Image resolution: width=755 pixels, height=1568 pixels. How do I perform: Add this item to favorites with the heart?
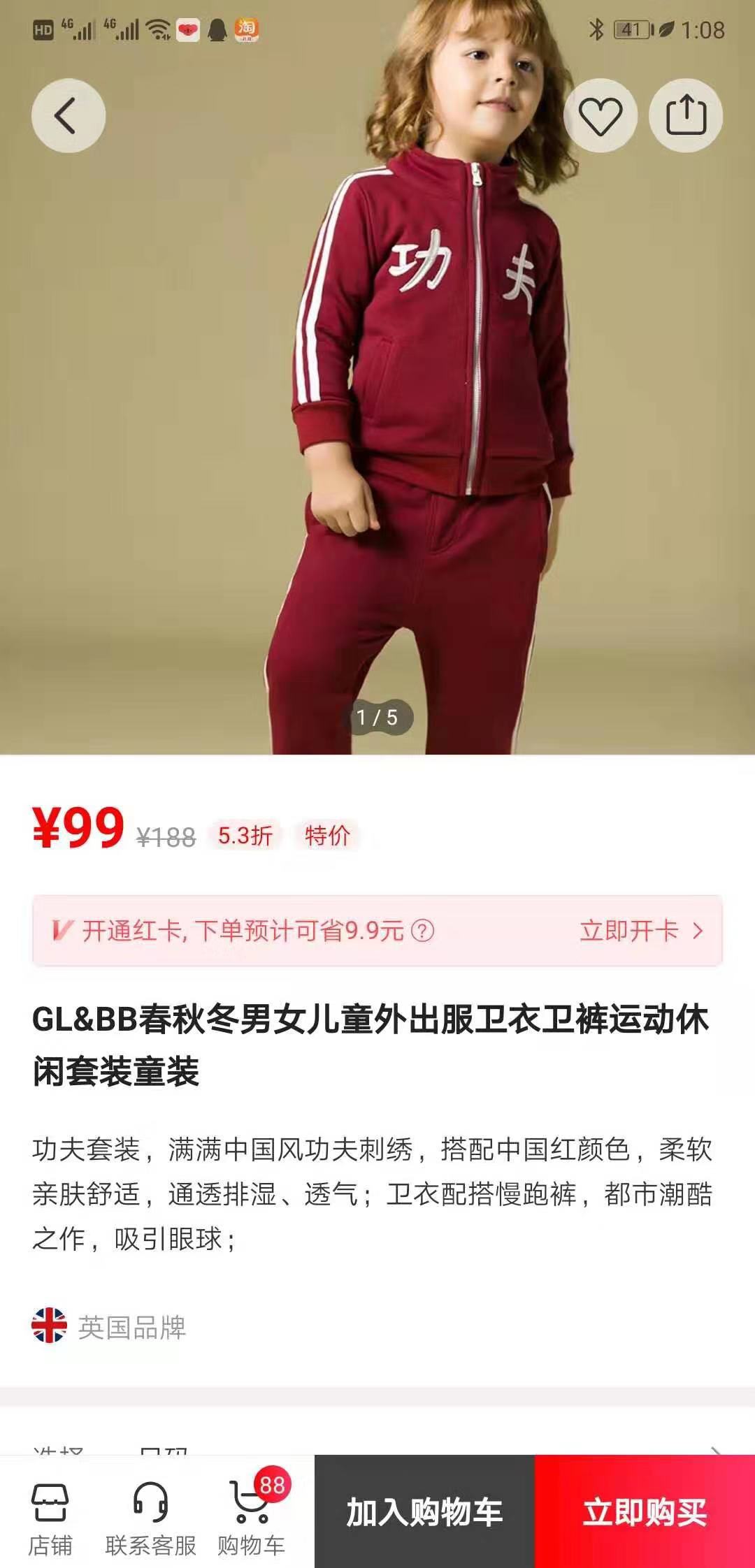click(x=600, y=115)
